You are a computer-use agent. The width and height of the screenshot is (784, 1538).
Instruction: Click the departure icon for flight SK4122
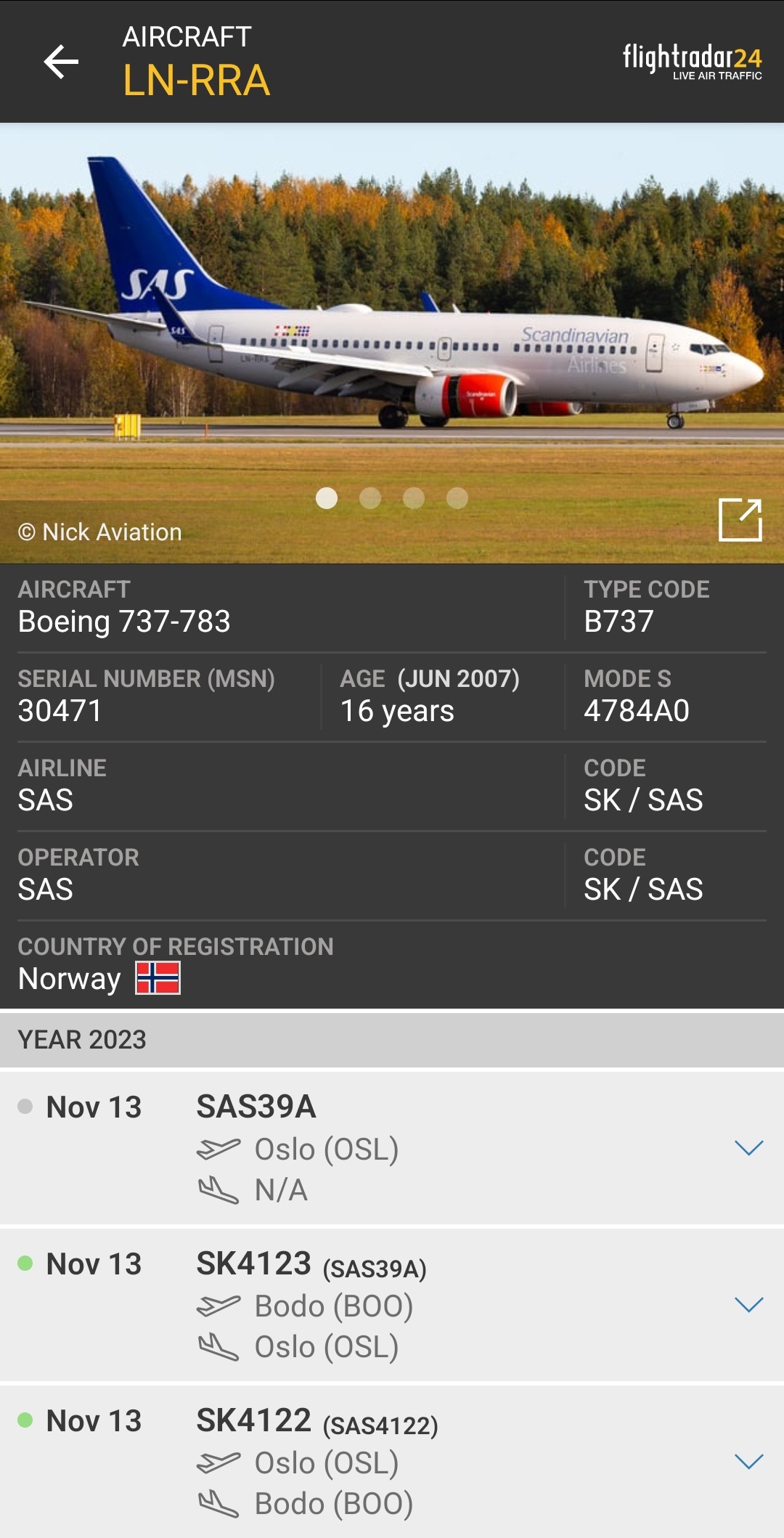point(218,1462)
